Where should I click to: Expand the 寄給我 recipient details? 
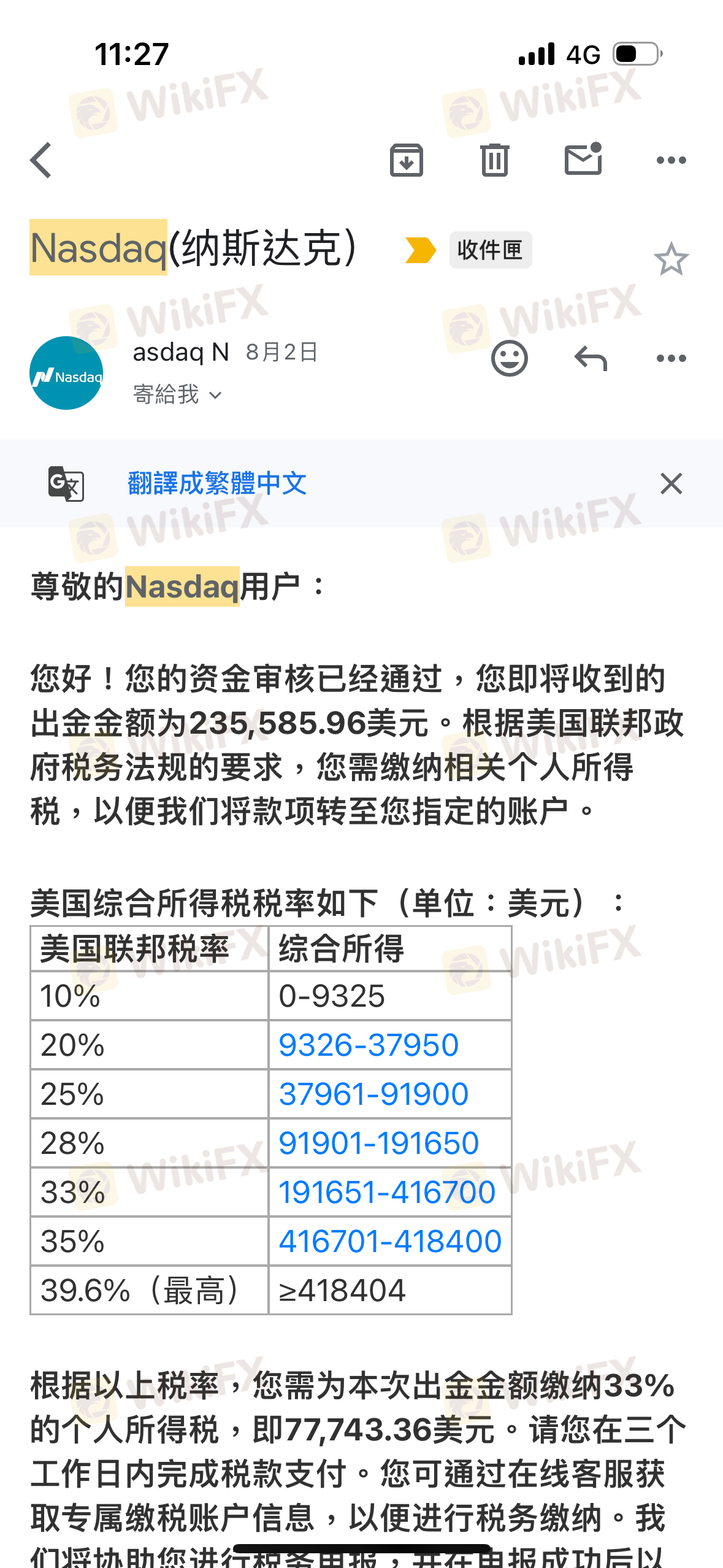tap(177, 394)
